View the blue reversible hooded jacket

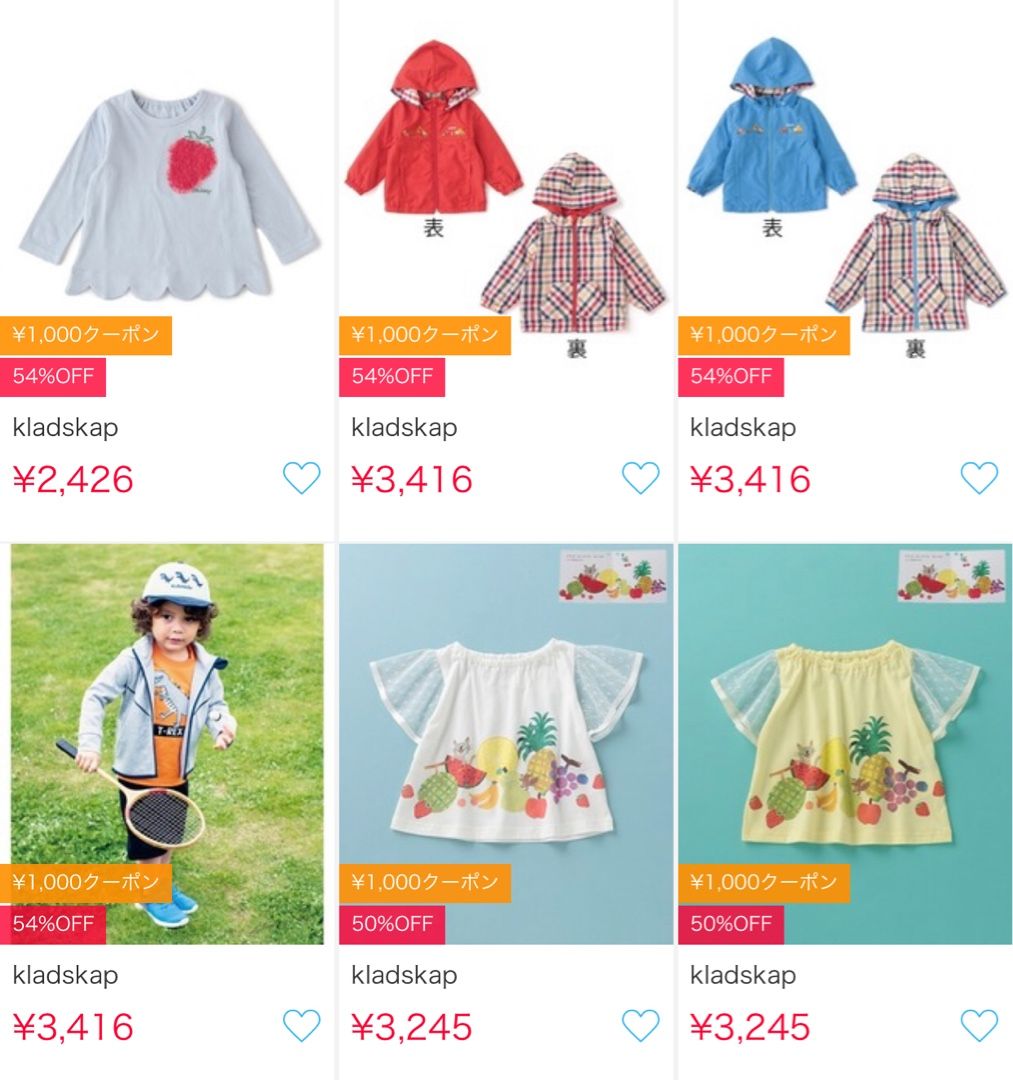(845, 190)
